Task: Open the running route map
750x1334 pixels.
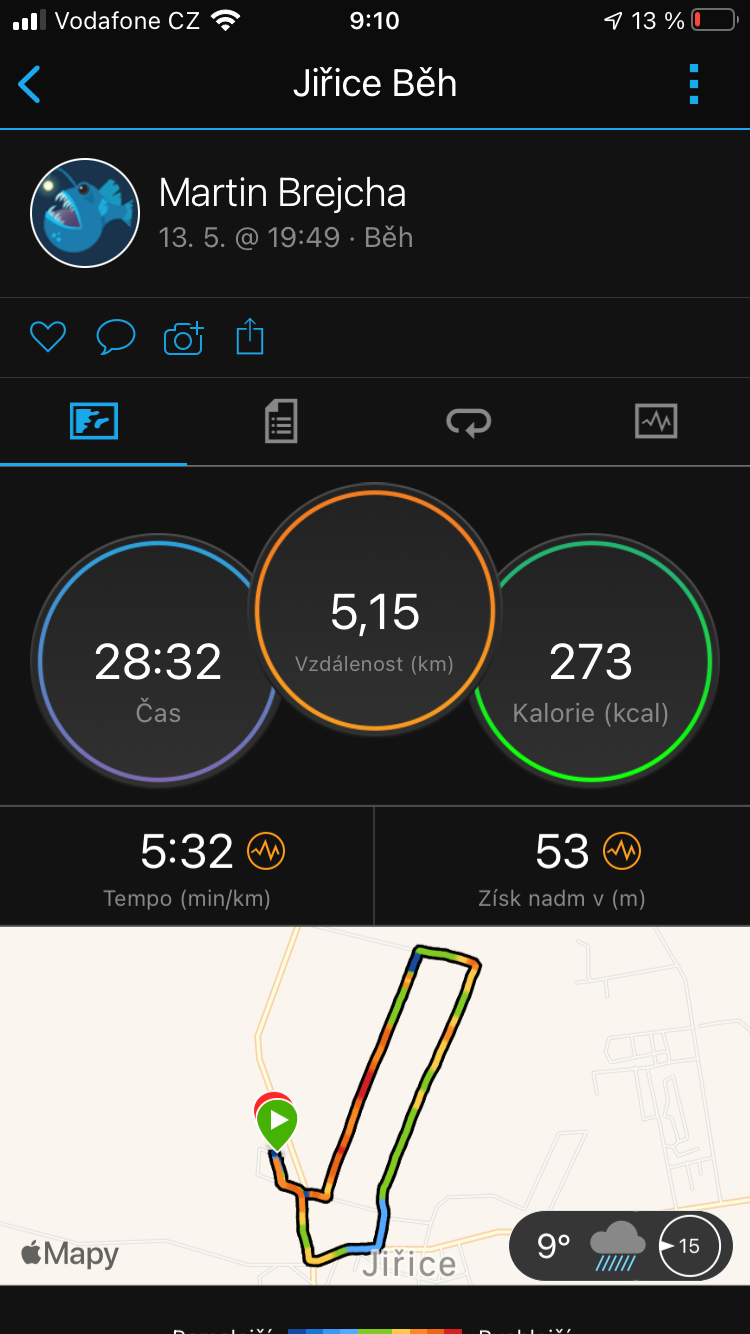Action: pyautogui.click(x=375, y=1105)
